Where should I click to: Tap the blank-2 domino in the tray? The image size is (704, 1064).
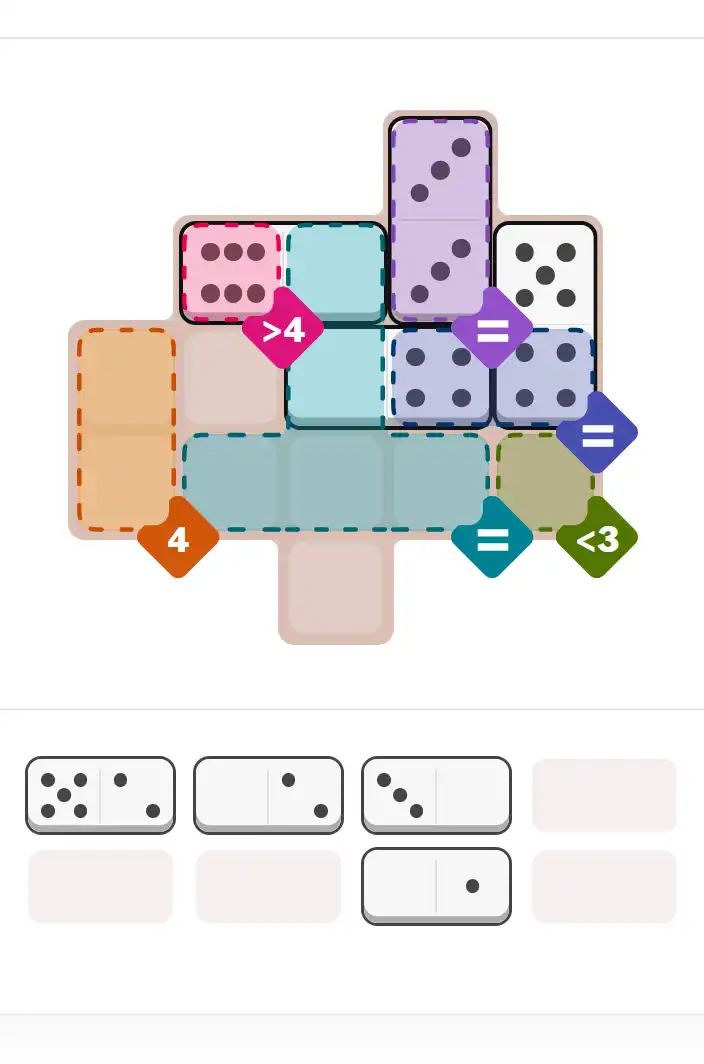(x=268, y=794)
